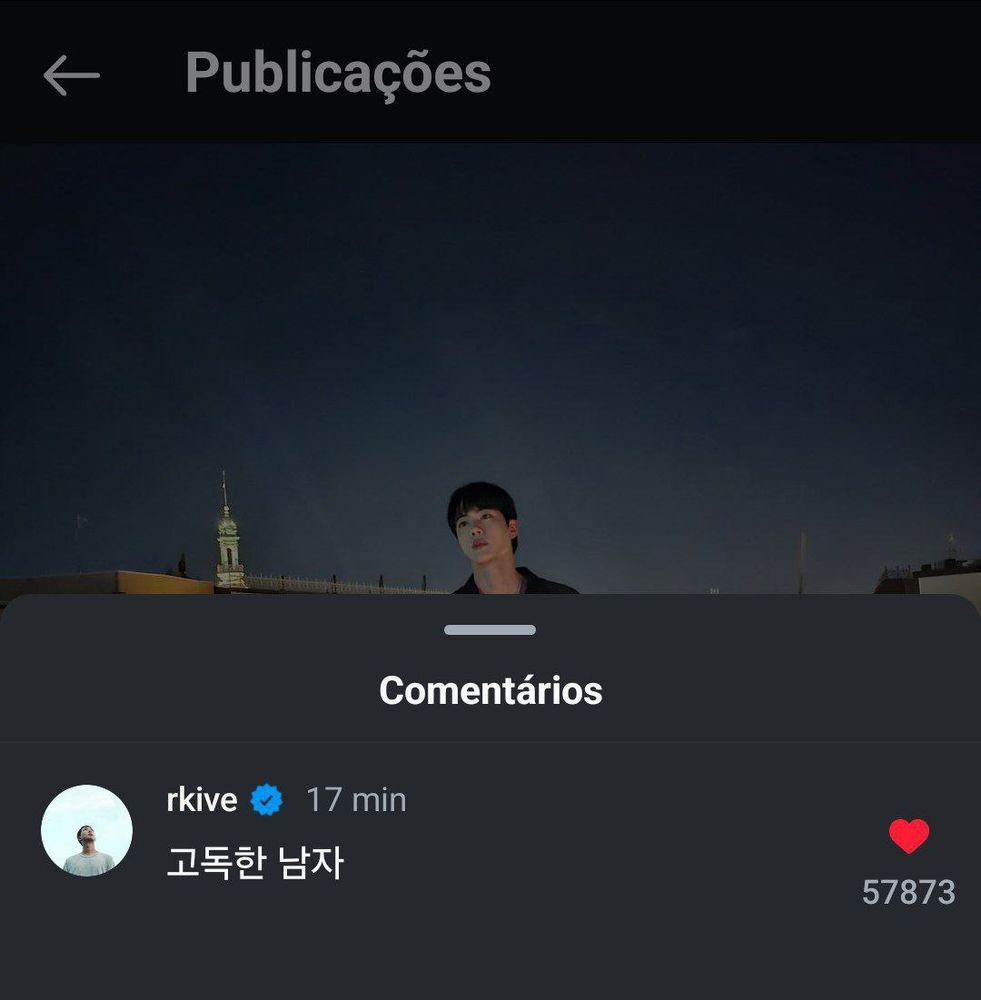The height and width of the screenshot is (1000, 981).
Task: Like rkive's comment with the heart
Action: click(x=908, y=836)
